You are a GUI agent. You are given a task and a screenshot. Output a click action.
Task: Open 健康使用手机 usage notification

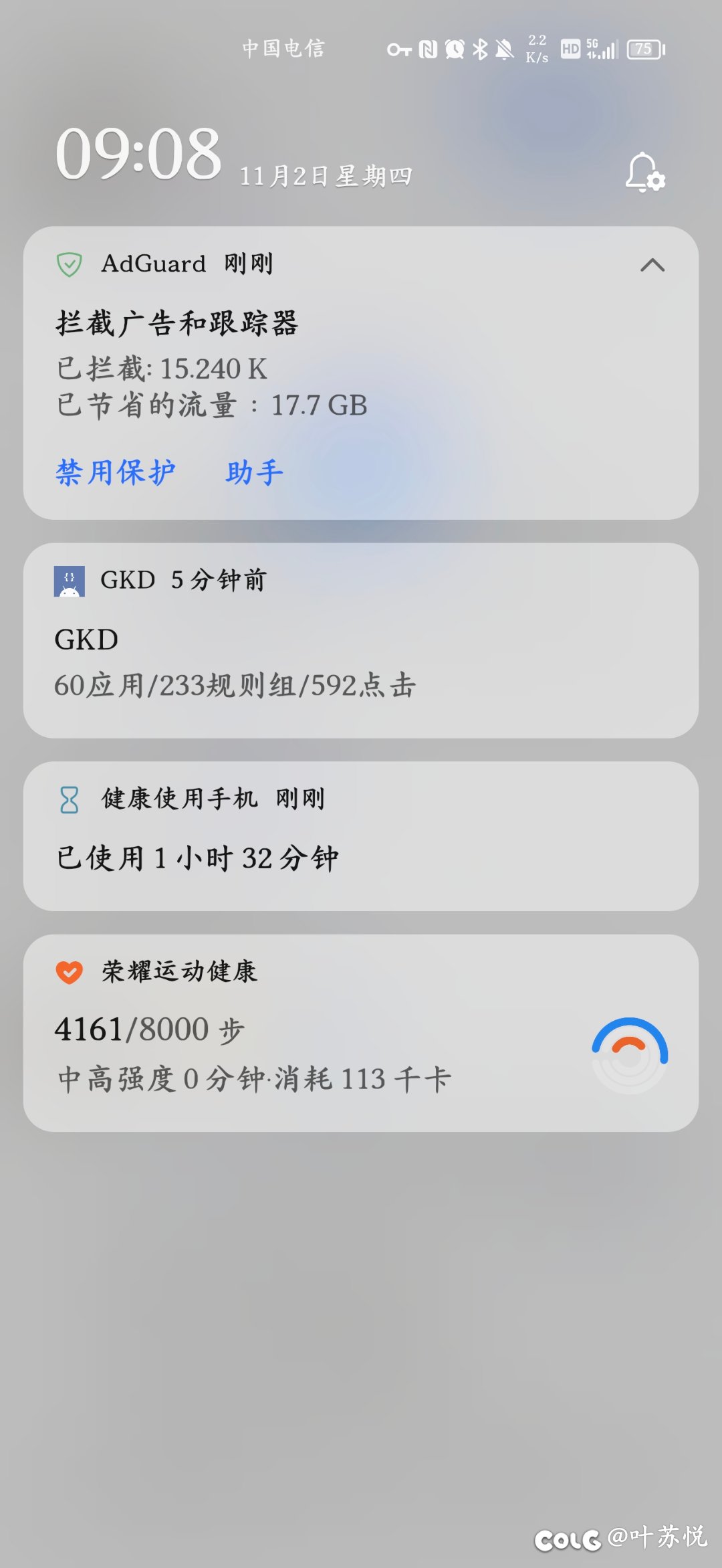pyautogui.click(x=361, y=836)
